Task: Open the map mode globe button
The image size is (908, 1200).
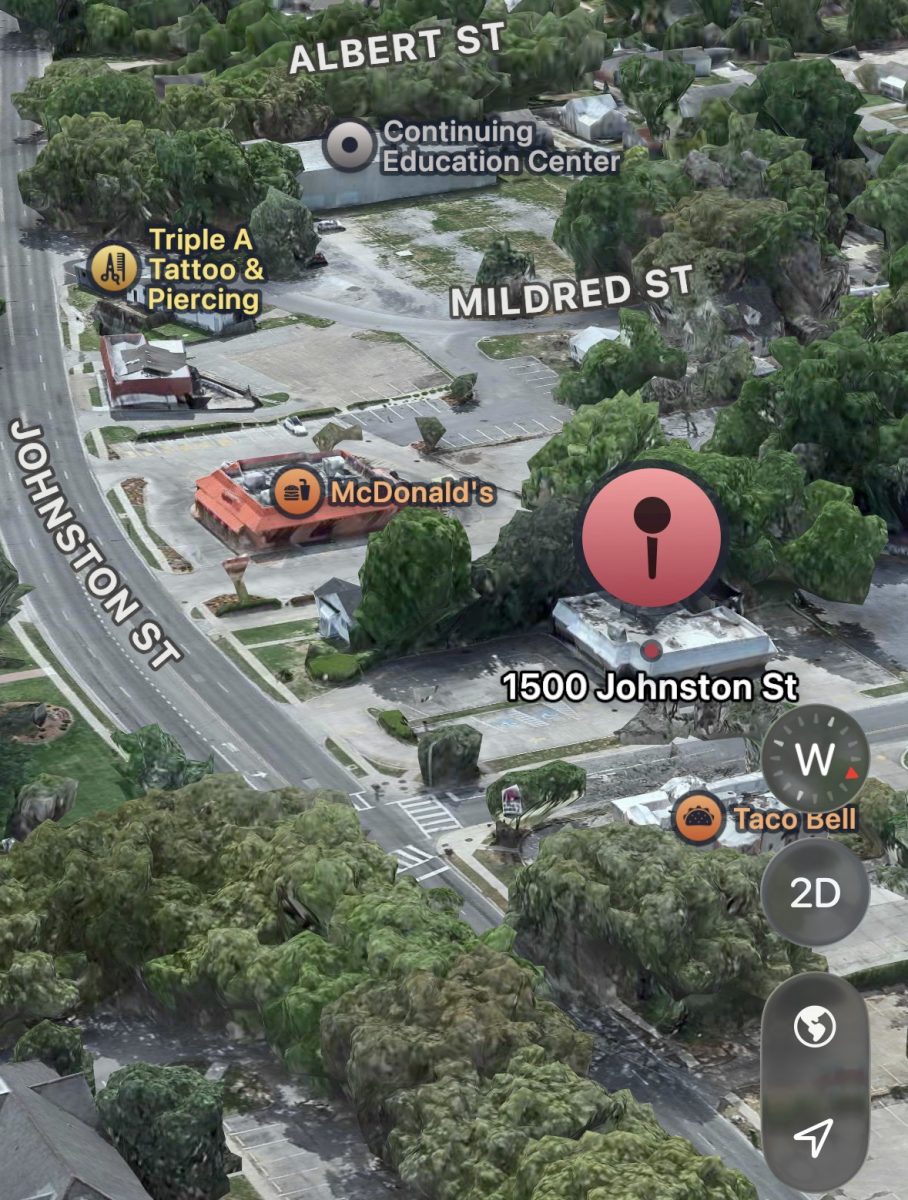Action: [814, 1027]
